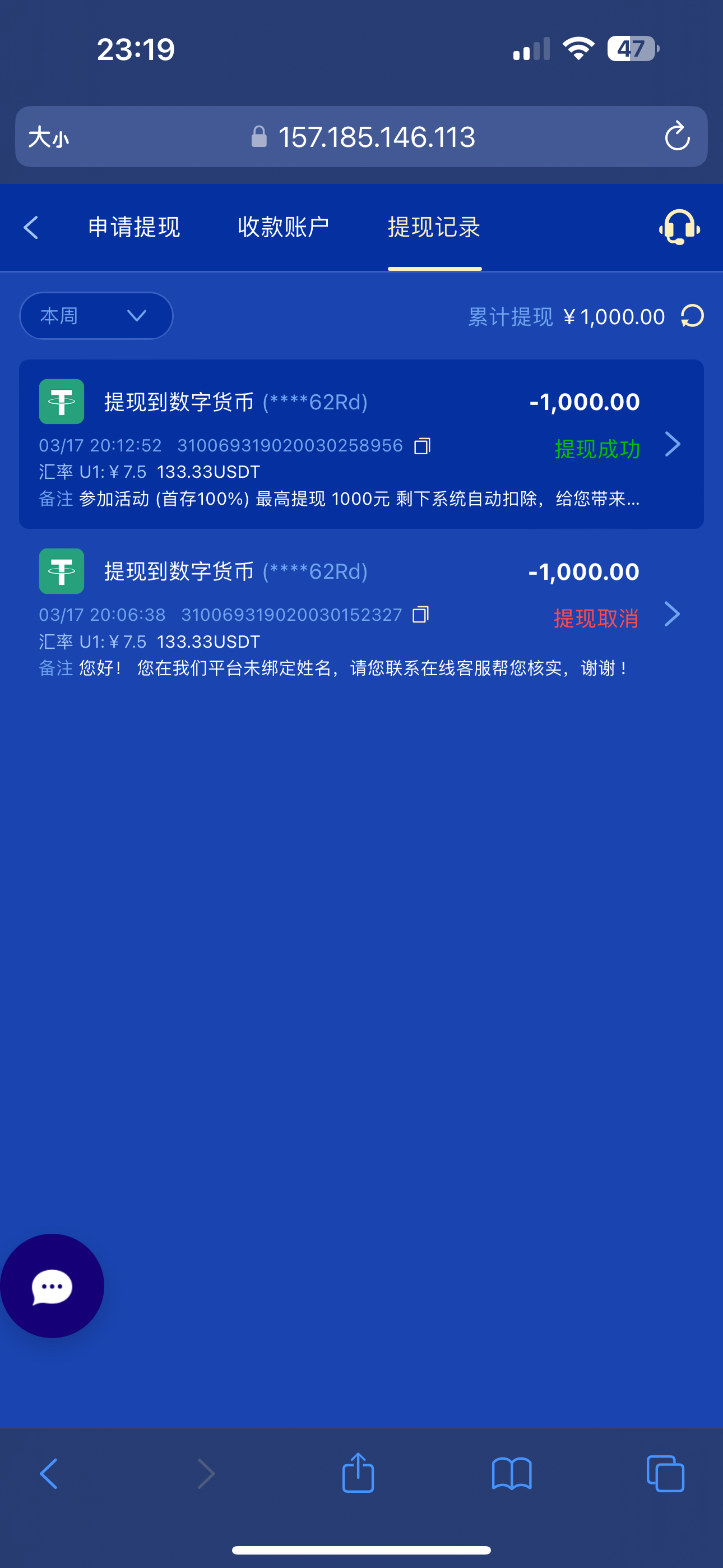Open the 大小 text size menu

point(49,137)
